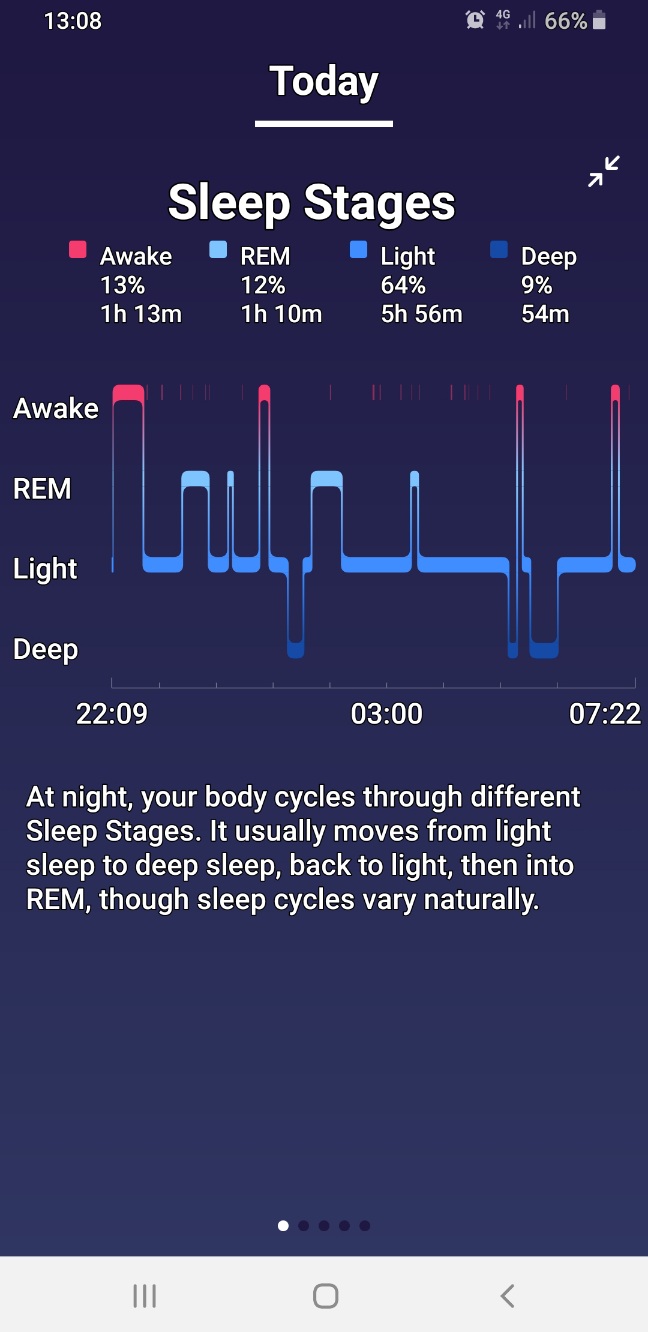Open the recent apps view

(145, 1296)
